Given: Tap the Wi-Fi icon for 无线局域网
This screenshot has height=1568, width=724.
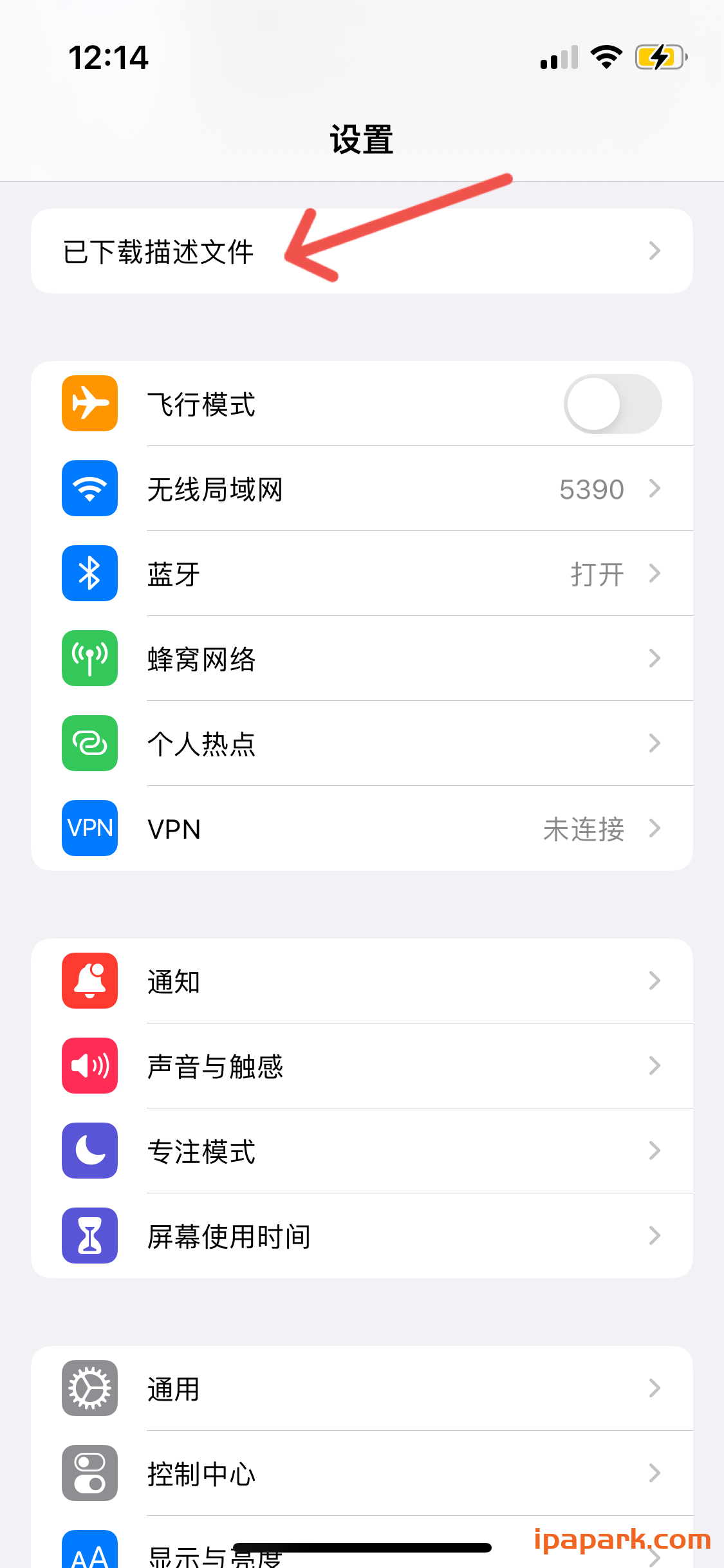Looking at the screenshot, I should point(89,489).
